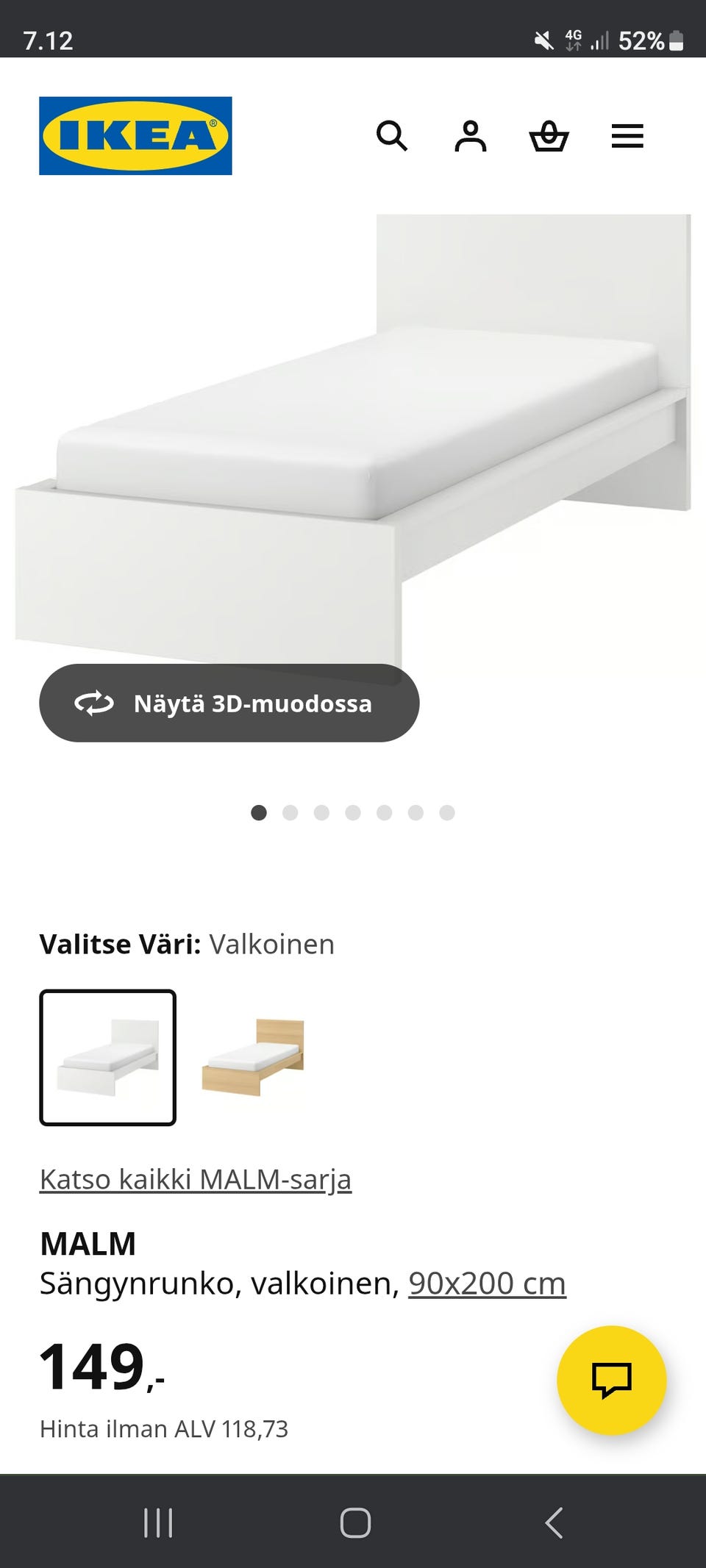Screen dimensions: 706x1568
Task: Open the customer chat bubble
Action: click(x=613, y=1381)
